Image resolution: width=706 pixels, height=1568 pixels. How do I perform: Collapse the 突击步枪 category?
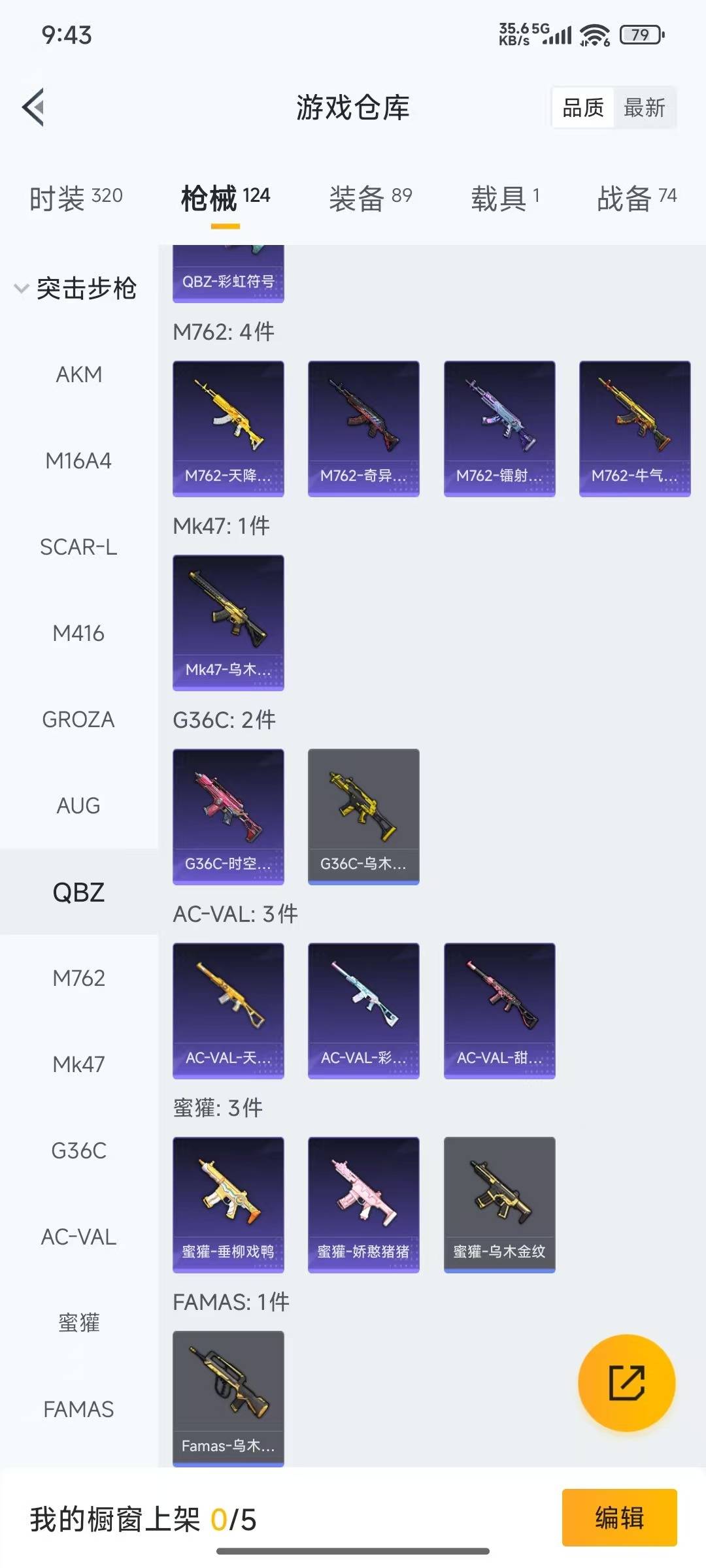(x=75, y=288)
